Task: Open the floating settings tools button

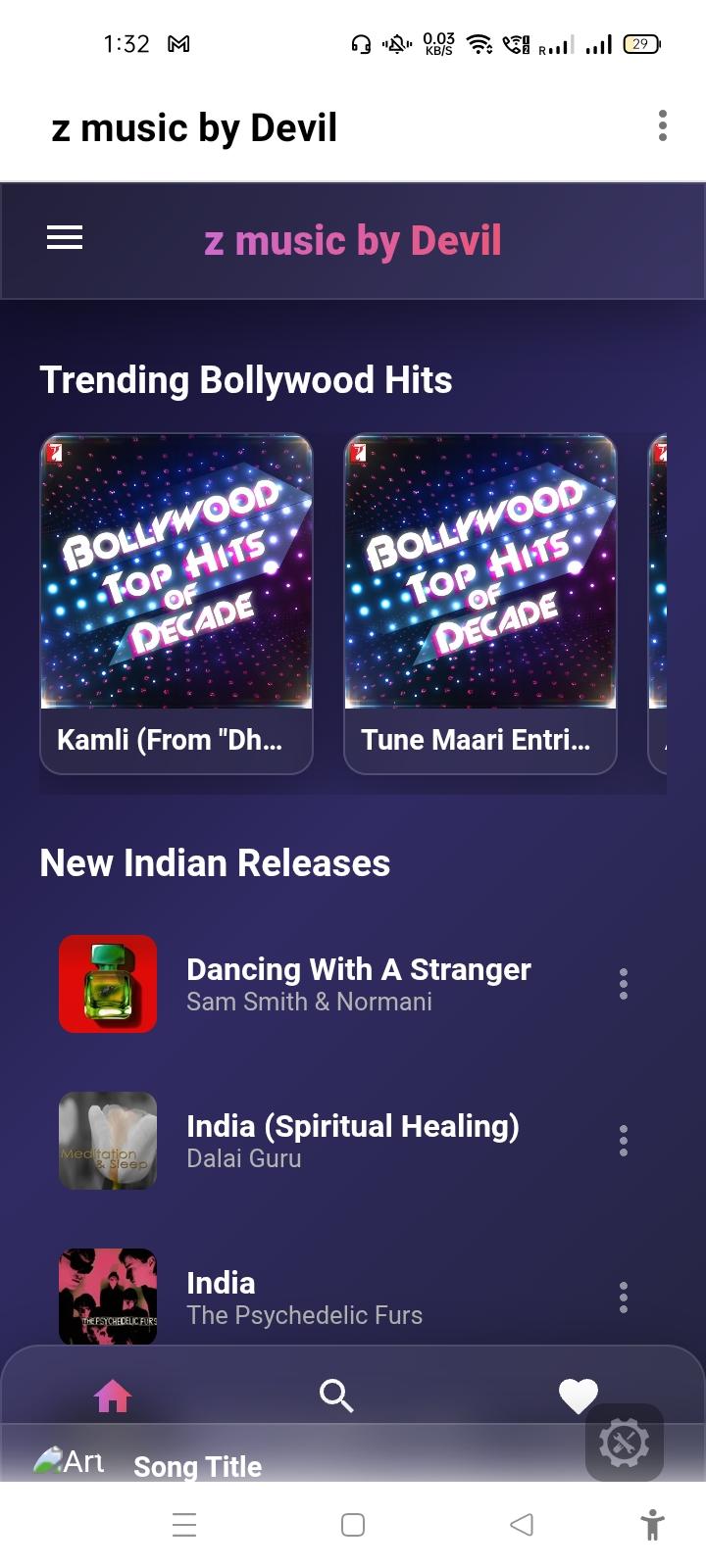Action: click(625, 1443)
